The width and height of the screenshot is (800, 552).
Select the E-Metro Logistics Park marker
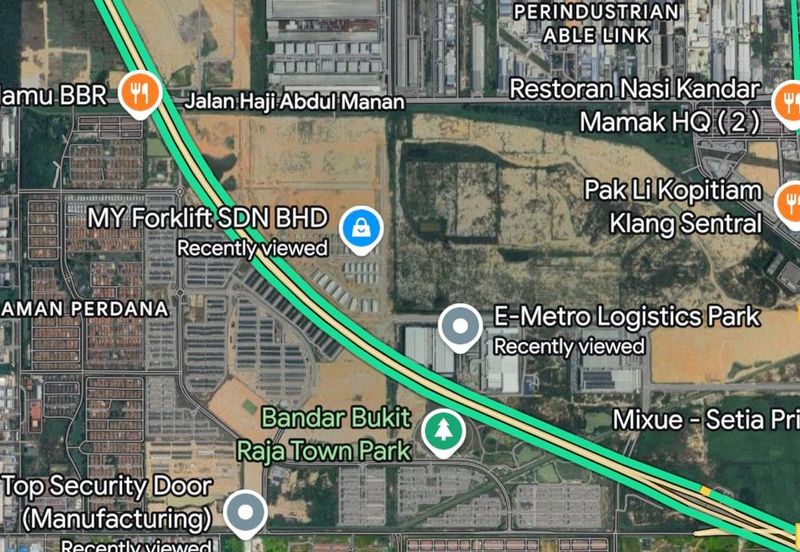pyautogui.click(x=461, y=328)
